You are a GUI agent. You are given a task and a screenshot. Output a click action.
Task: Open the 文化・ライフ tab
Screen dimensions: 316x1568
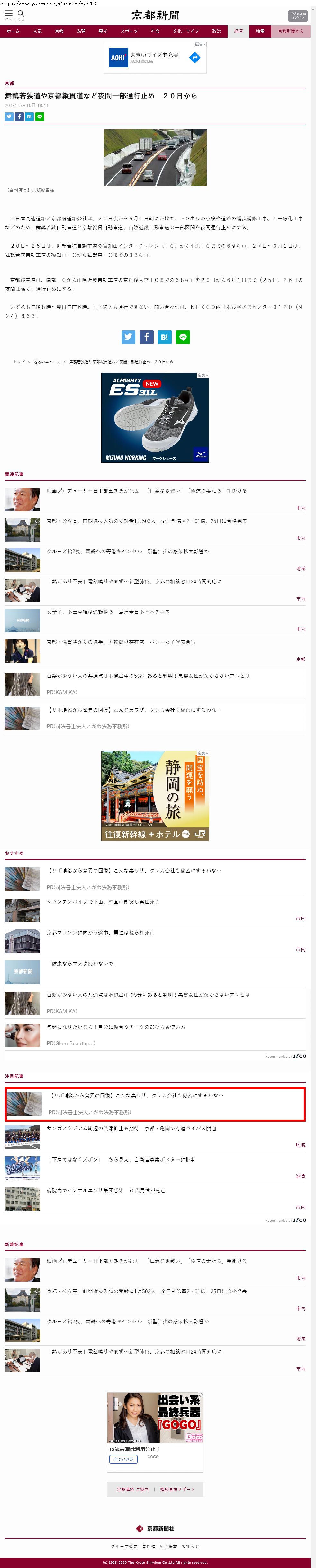186,31
